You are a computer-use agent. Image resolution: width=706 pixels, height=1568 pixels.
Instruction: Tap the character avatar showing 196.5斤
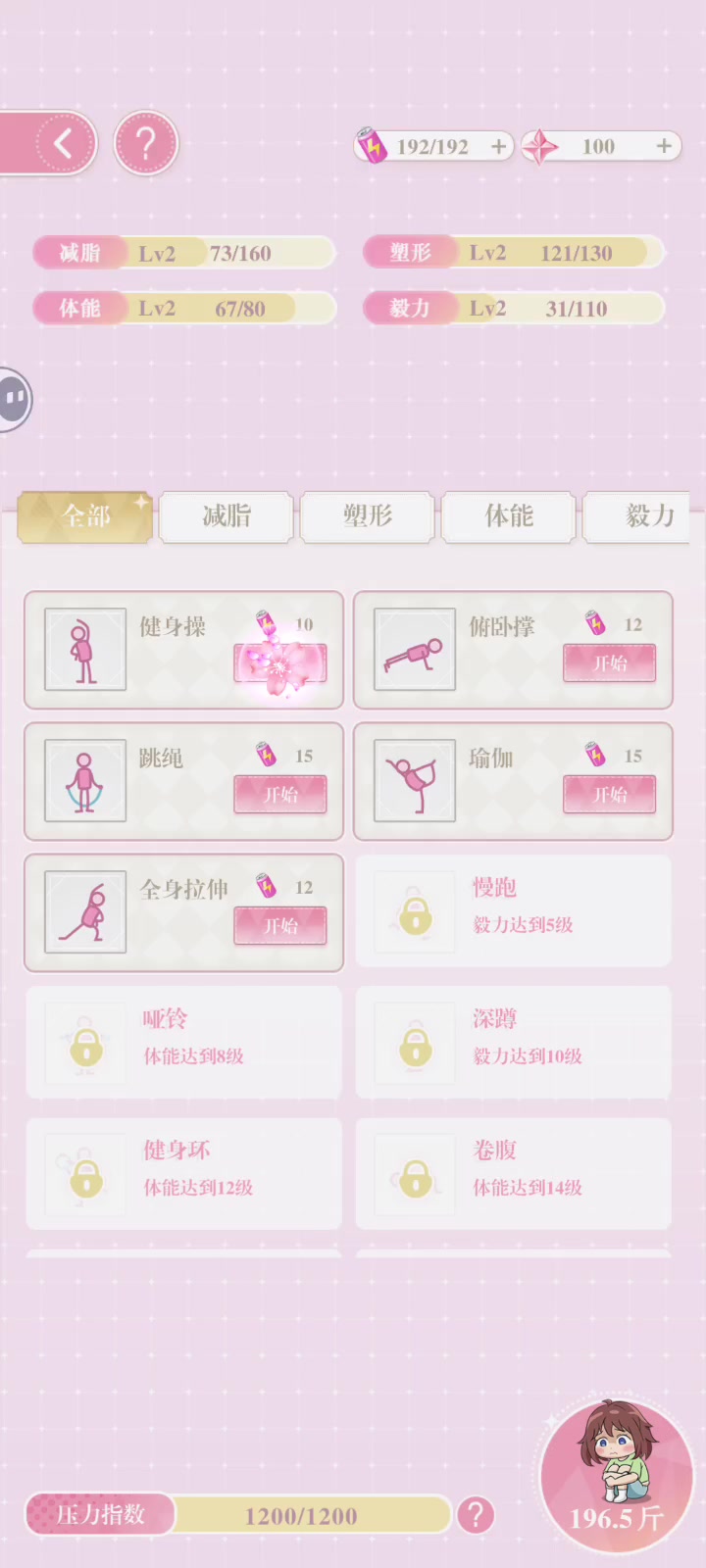(x=616, y=1475)
